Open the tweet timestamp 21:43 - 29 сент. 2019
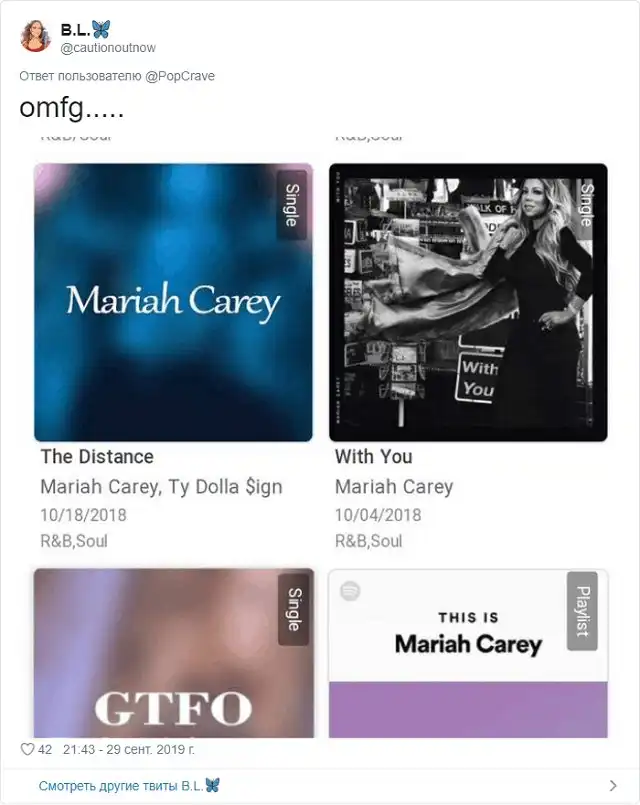 [128, 749]
